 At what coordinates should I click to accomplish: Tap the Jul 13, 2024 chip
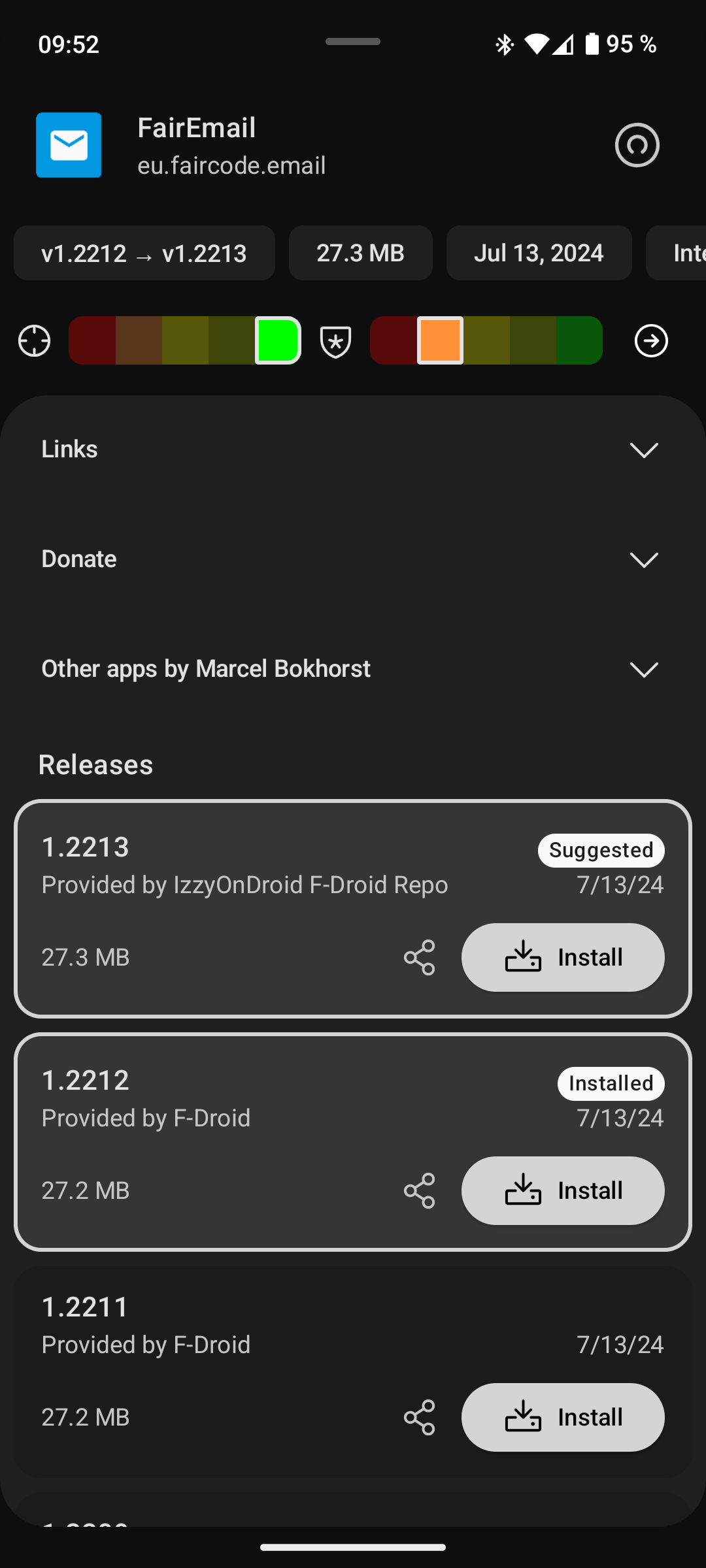[539, 253]
